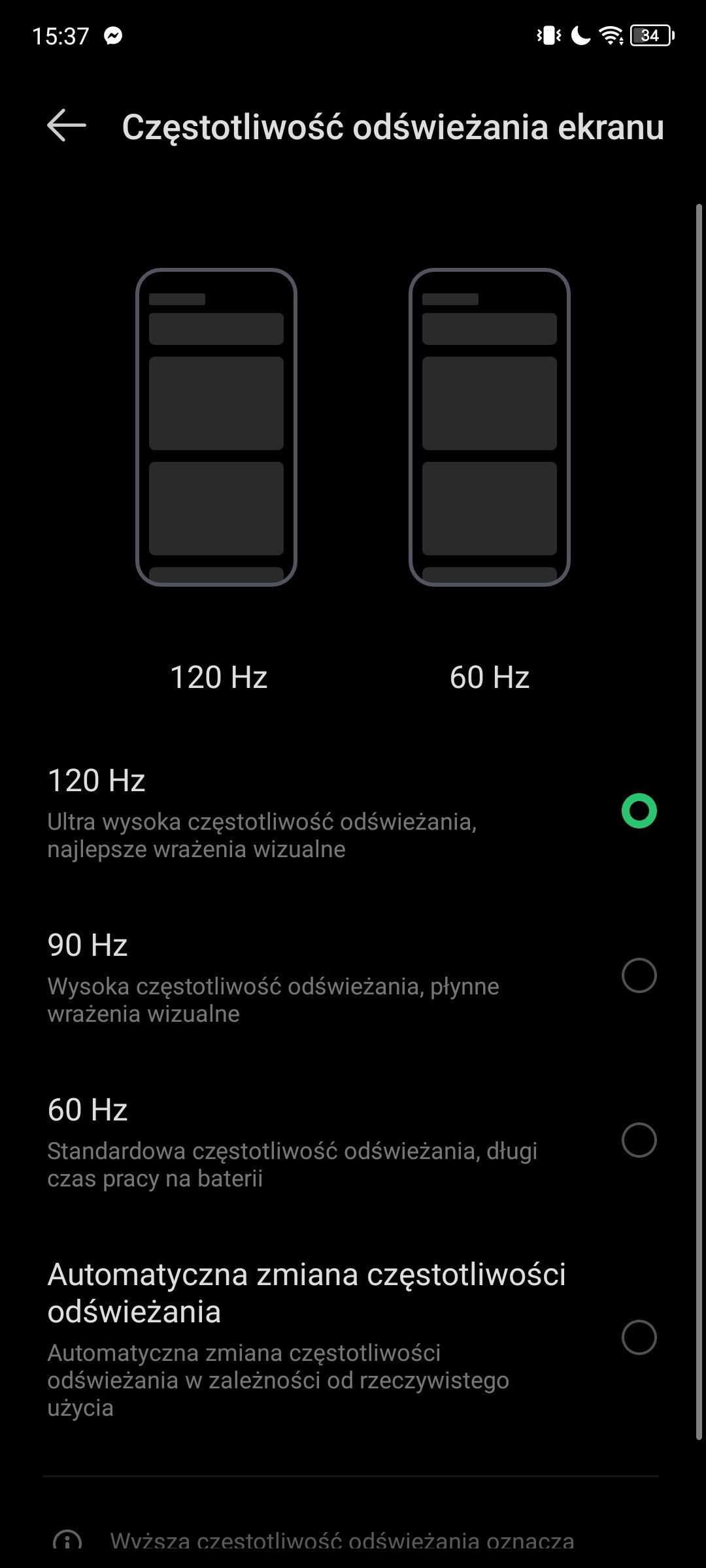
Task: Choose the 90 Hz refresh rate
Action: (x=639, y=975)
